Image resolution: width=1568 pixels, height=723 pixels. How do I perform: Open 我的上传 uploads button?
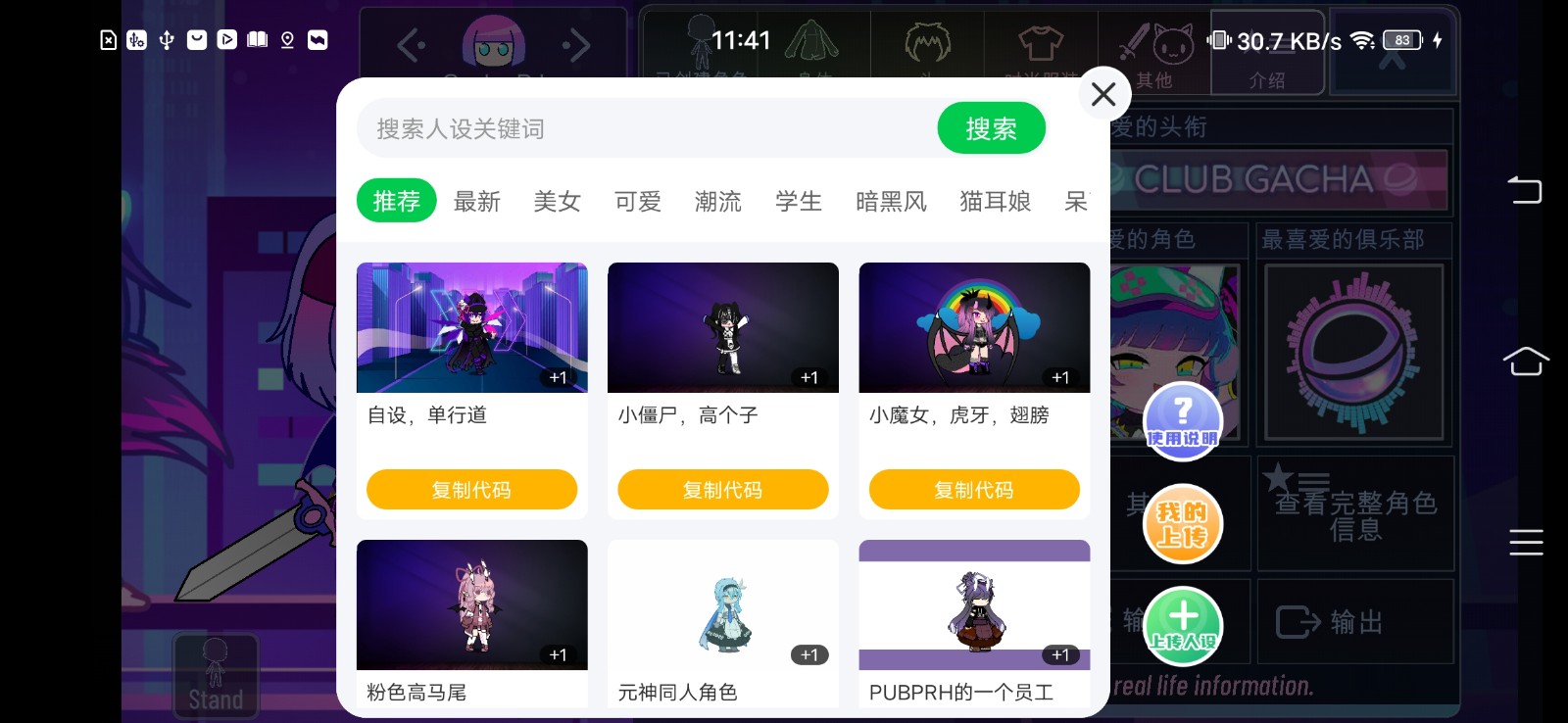[1183, 523]
